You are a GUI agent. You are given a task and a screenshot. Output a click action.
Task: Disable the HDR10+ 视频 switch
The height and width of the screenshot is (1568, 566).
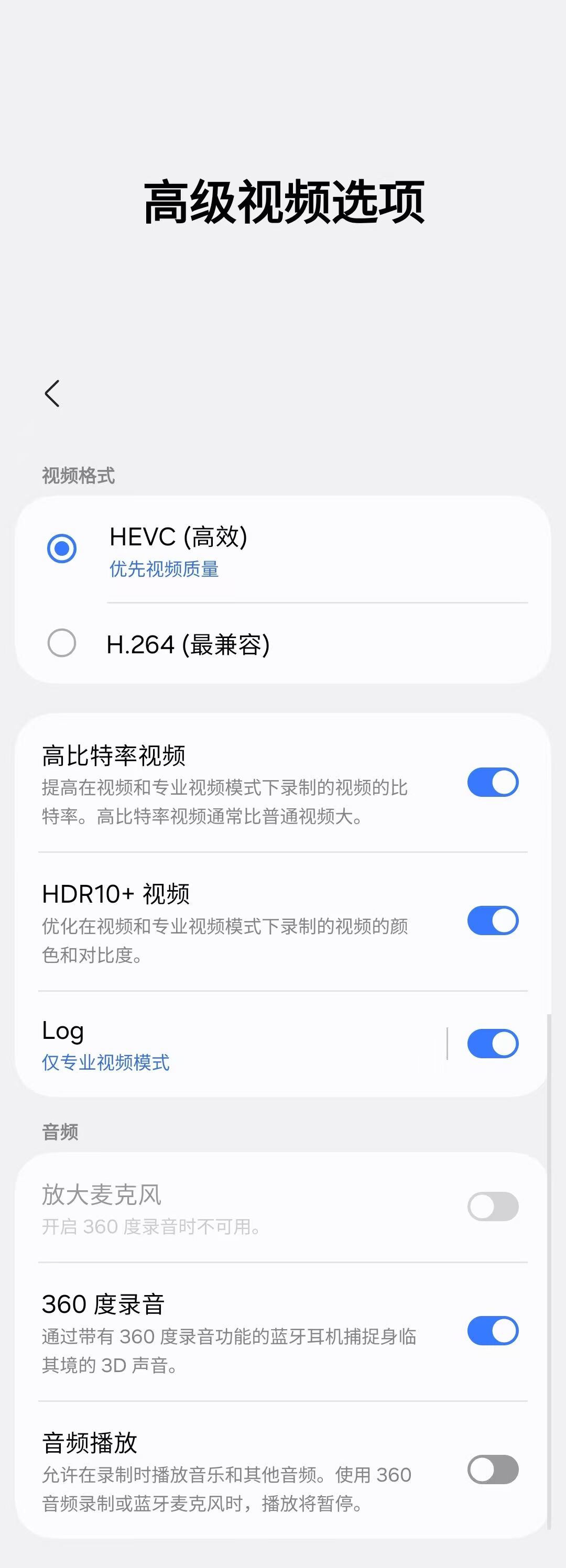tap(492, 920)
